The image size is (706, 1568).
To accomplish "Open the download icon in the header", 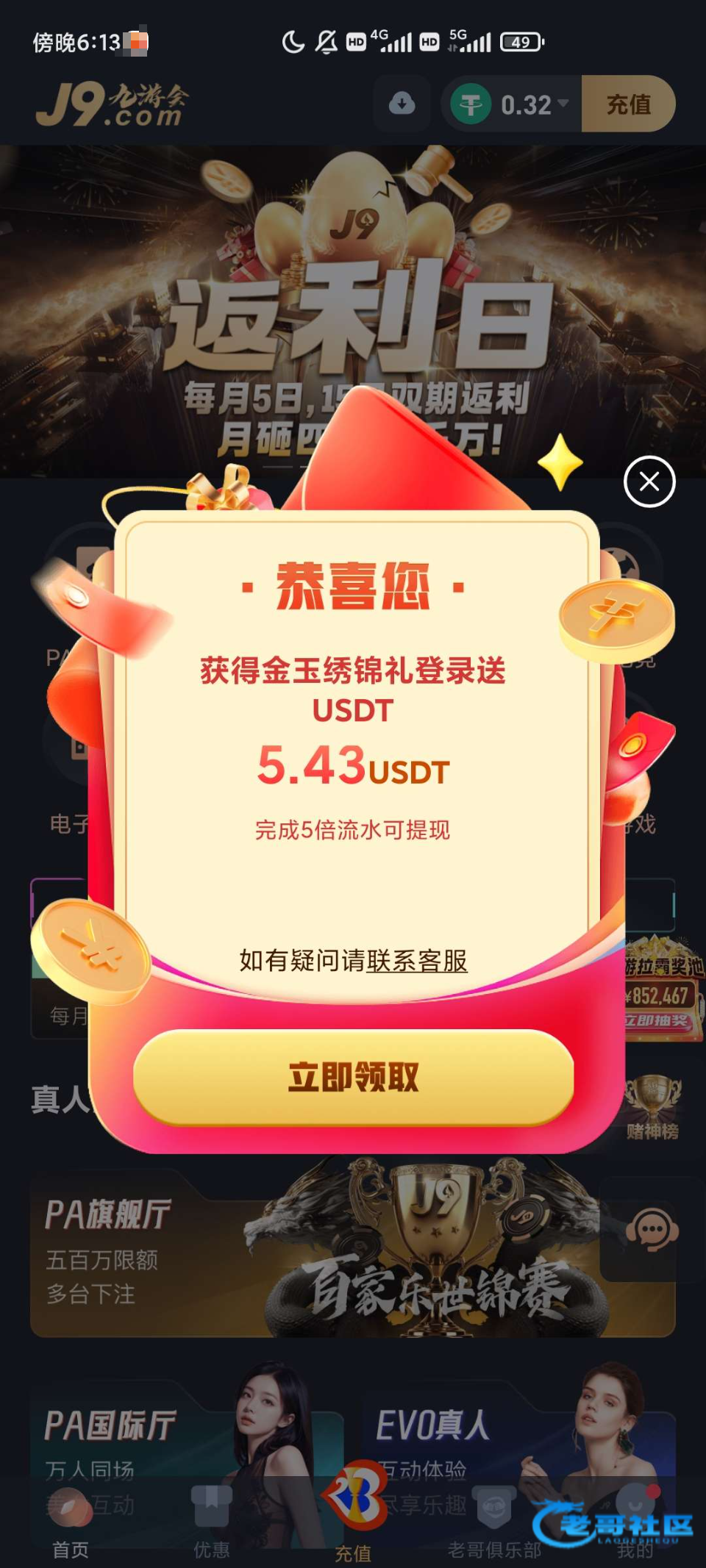I will tap(402, 104).
